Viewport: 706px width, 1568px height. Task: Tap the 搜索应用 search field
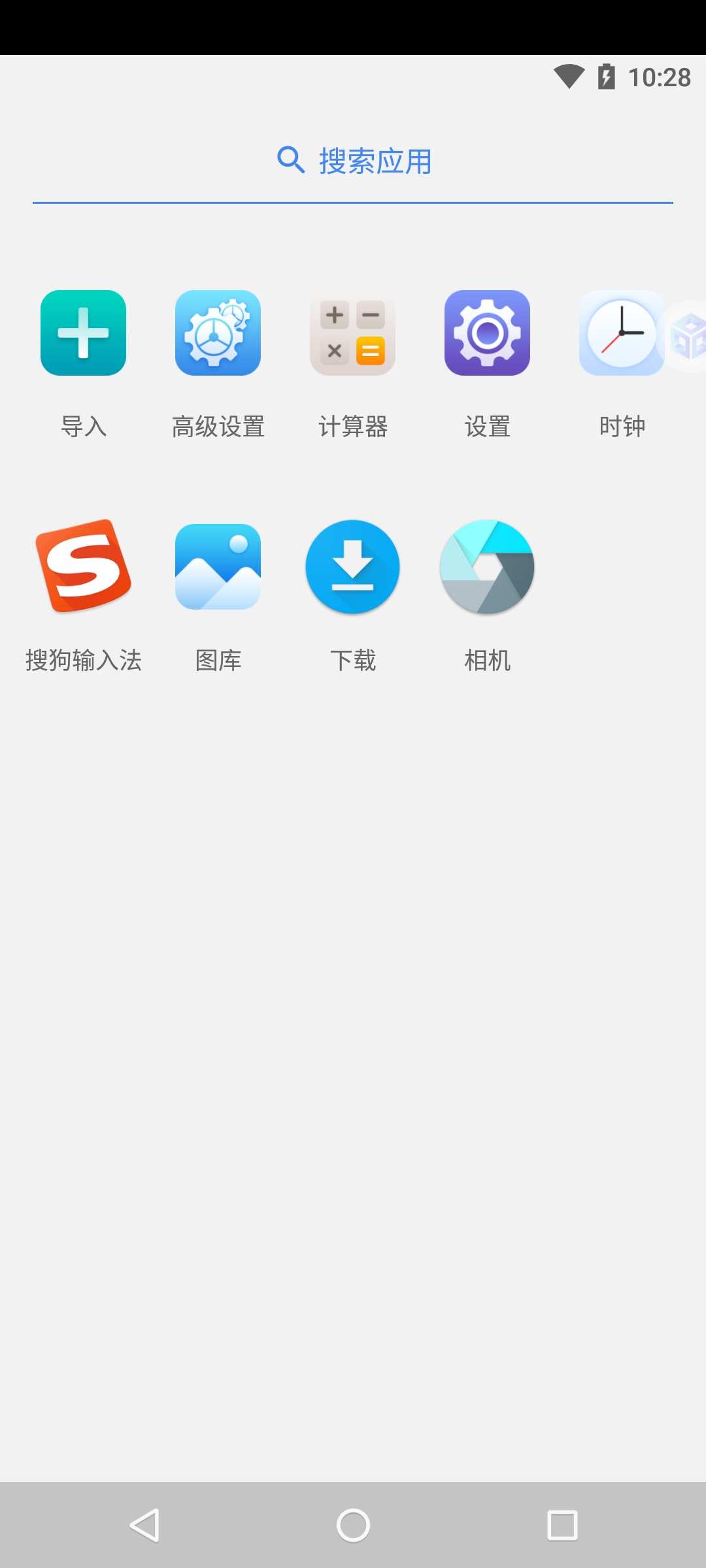[353, 161]
